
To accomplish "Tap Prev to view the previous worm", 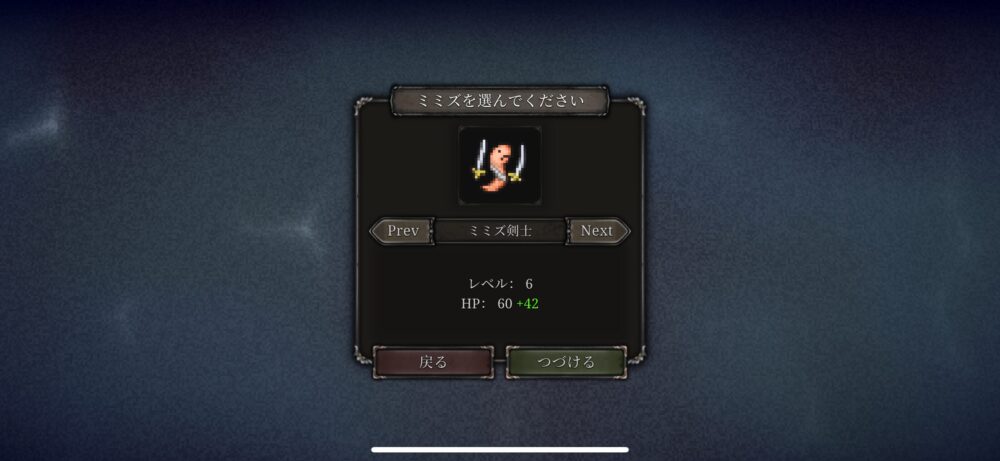I will click(x=402, y=231).
